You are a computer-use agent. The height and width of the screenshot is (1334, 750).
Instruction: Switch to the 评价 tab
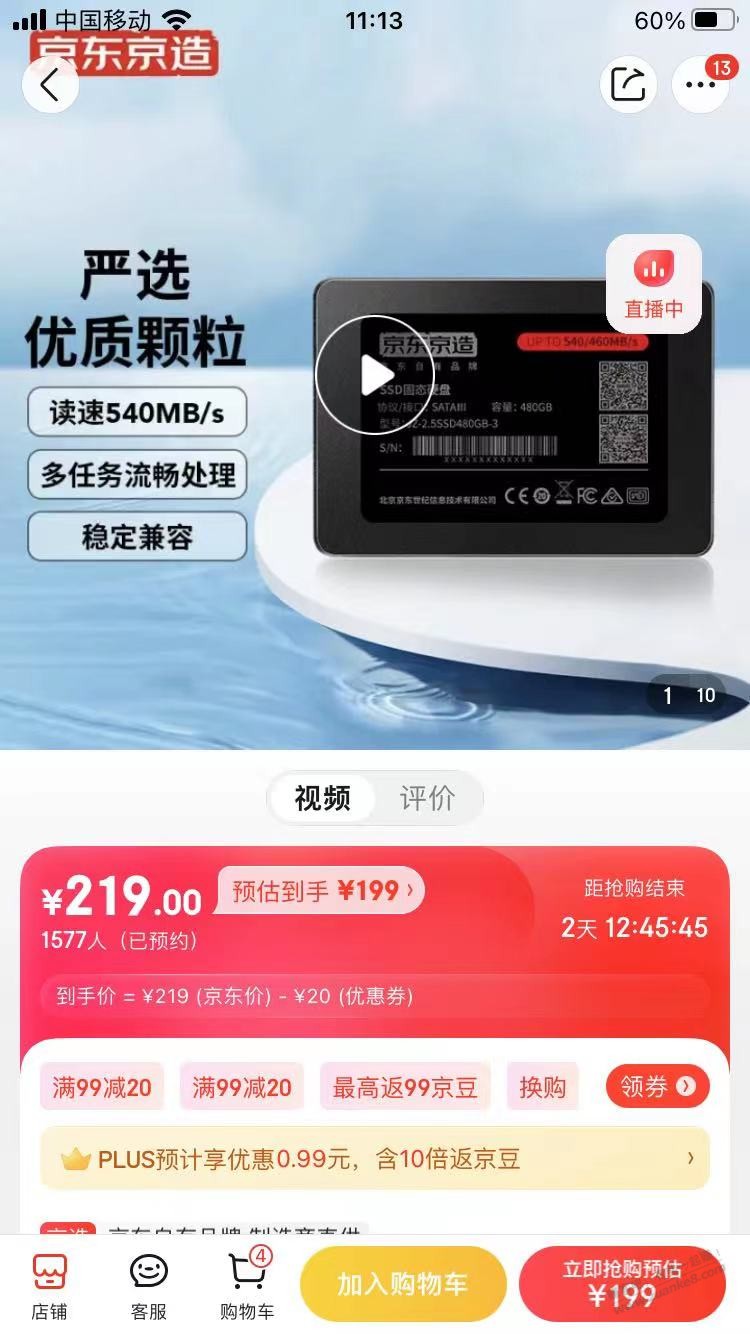pyautogui.click(x=427, y=798)
